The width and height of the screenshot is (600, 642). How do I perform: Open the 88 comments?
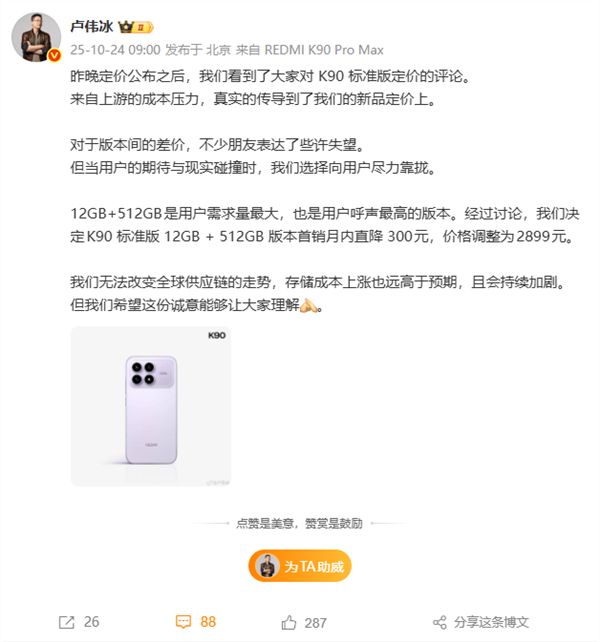tap(196, 622)
